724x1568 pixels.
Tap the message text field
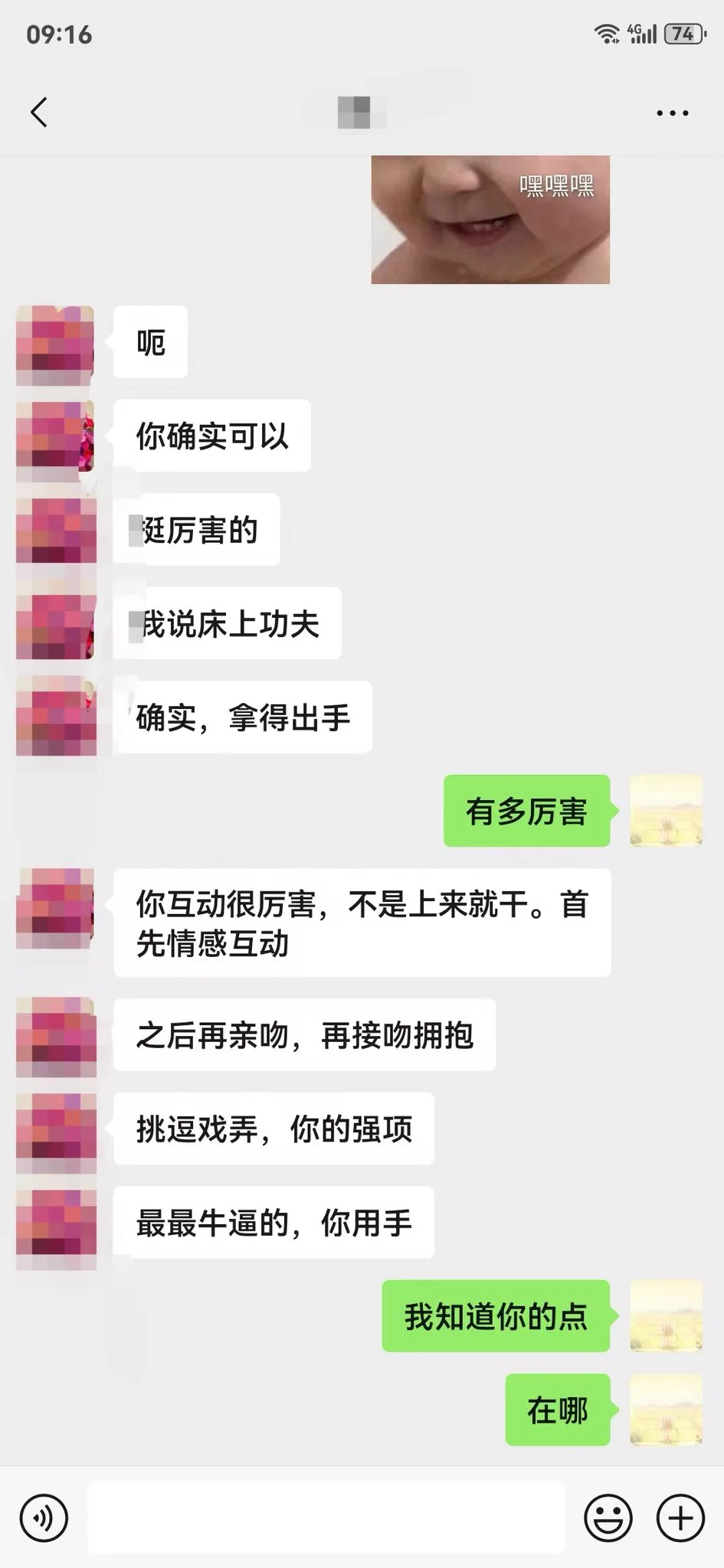point(326,1517)
